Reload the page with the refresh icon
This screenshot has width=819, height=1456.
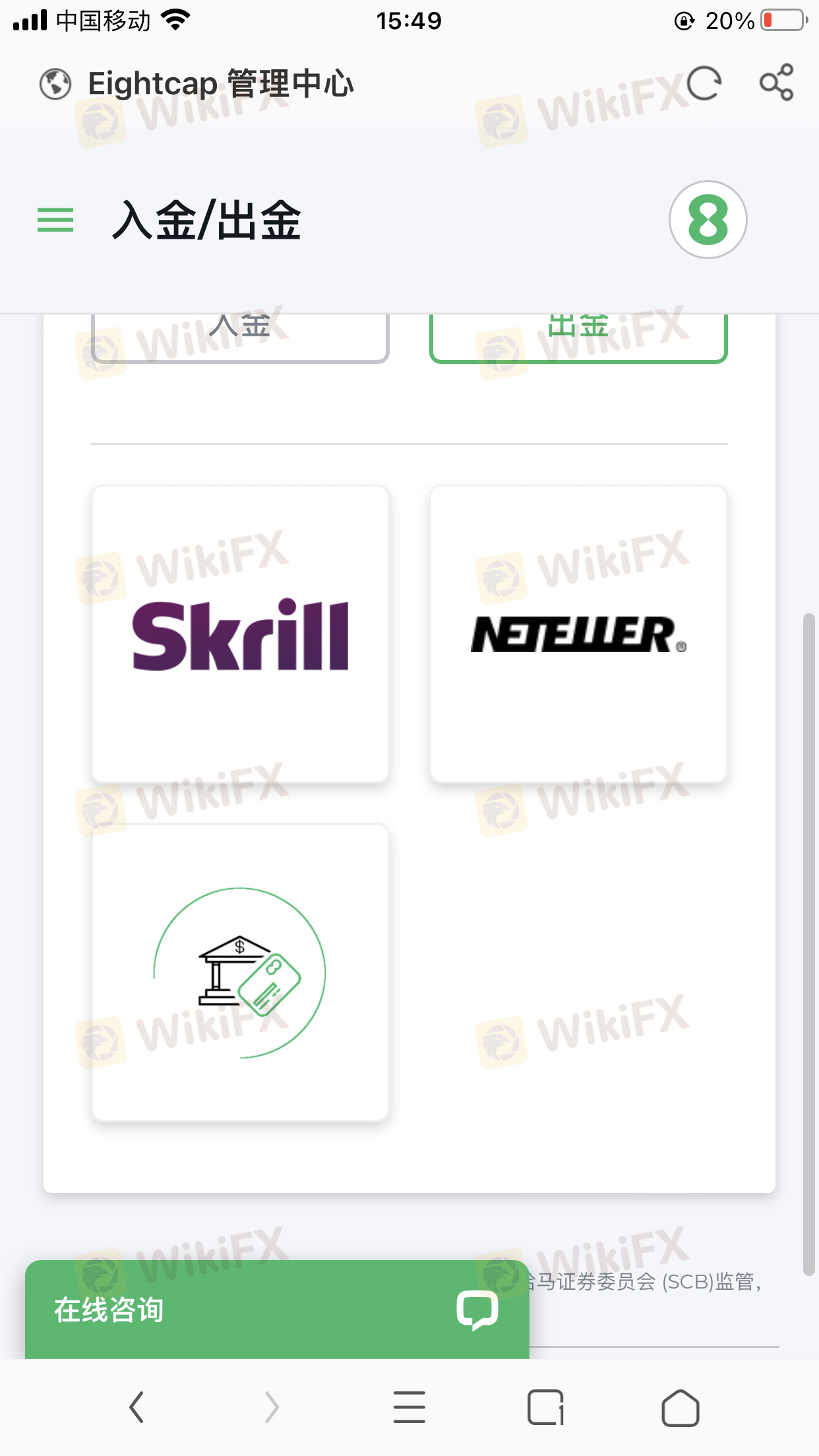tap(704, 84)
